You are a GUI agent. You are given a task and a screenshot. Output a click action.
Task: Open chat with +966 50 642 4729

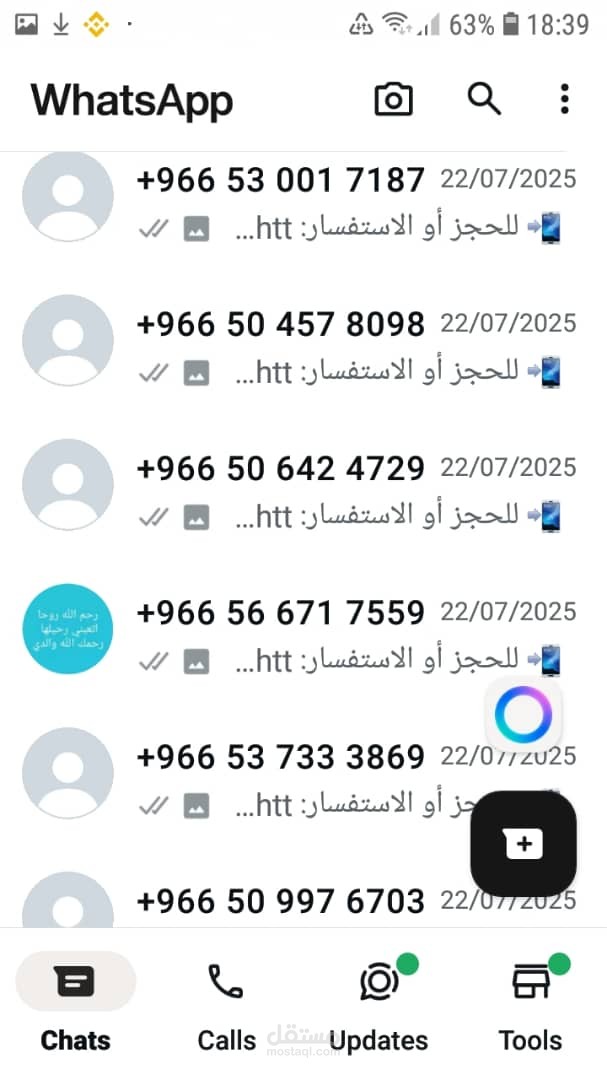click(300, 491)
